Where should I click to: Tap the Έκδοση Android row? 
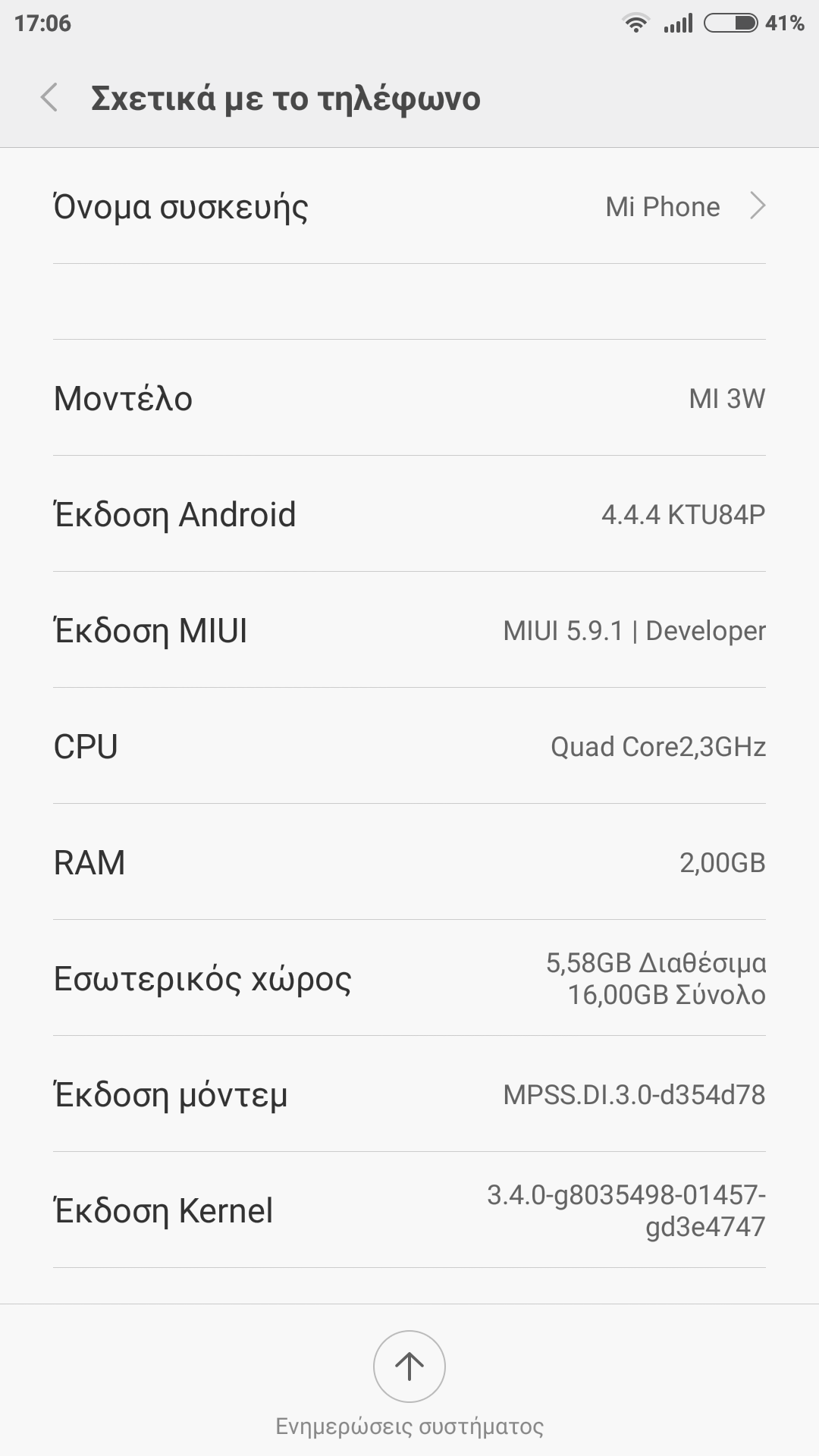pyautogui.click(x=409, y=514)
